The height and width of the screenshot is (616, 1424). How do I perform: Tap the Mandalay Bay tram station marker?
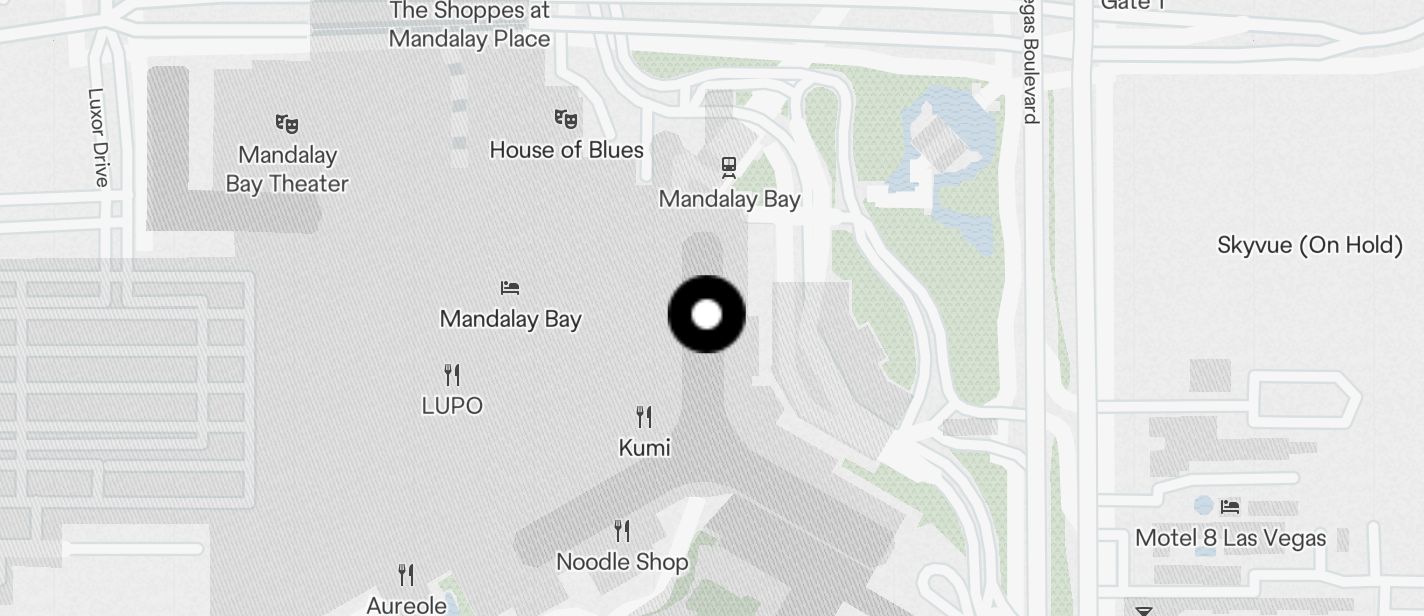point(729,167)
